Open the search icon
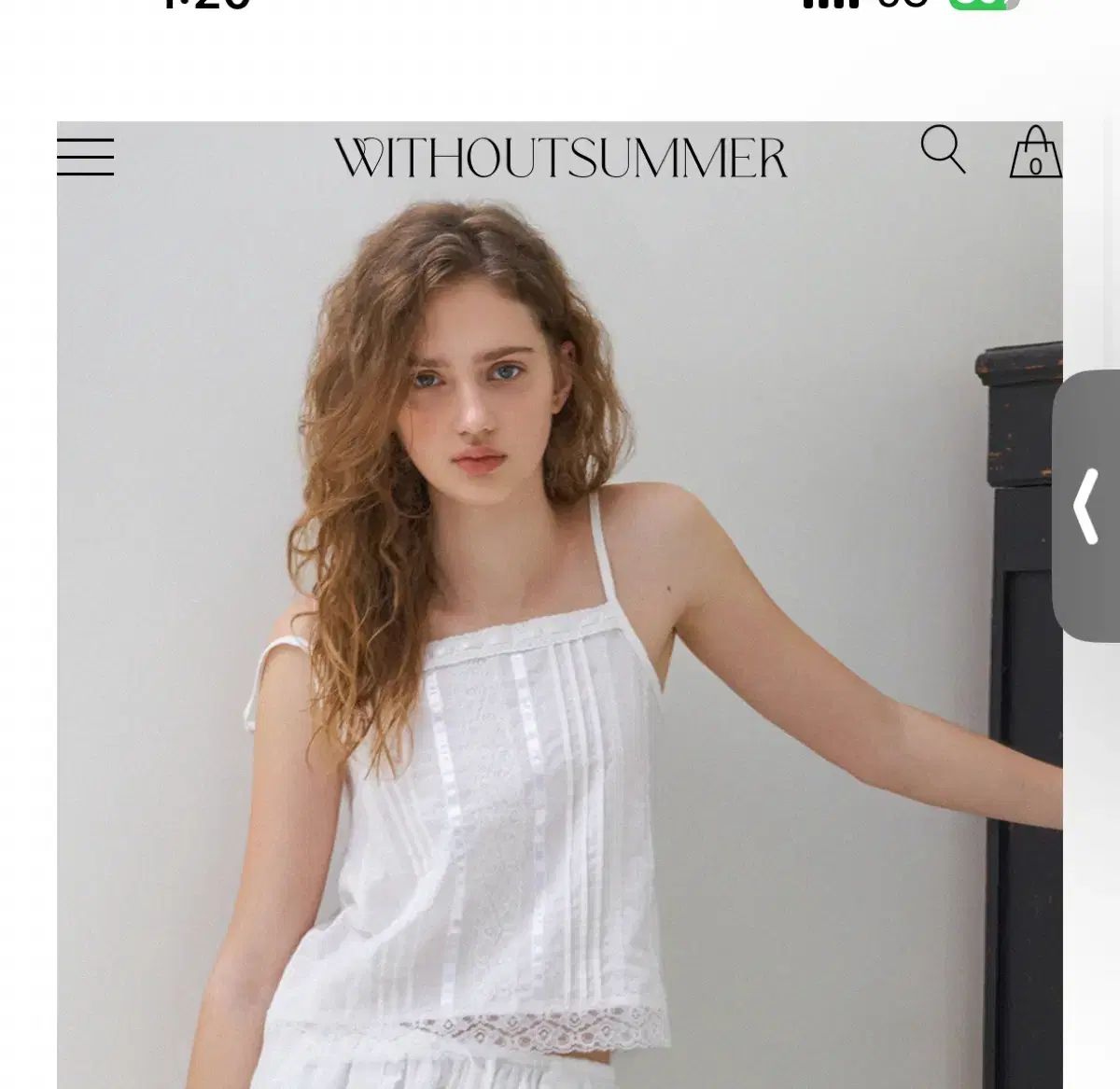 (943, 149)
